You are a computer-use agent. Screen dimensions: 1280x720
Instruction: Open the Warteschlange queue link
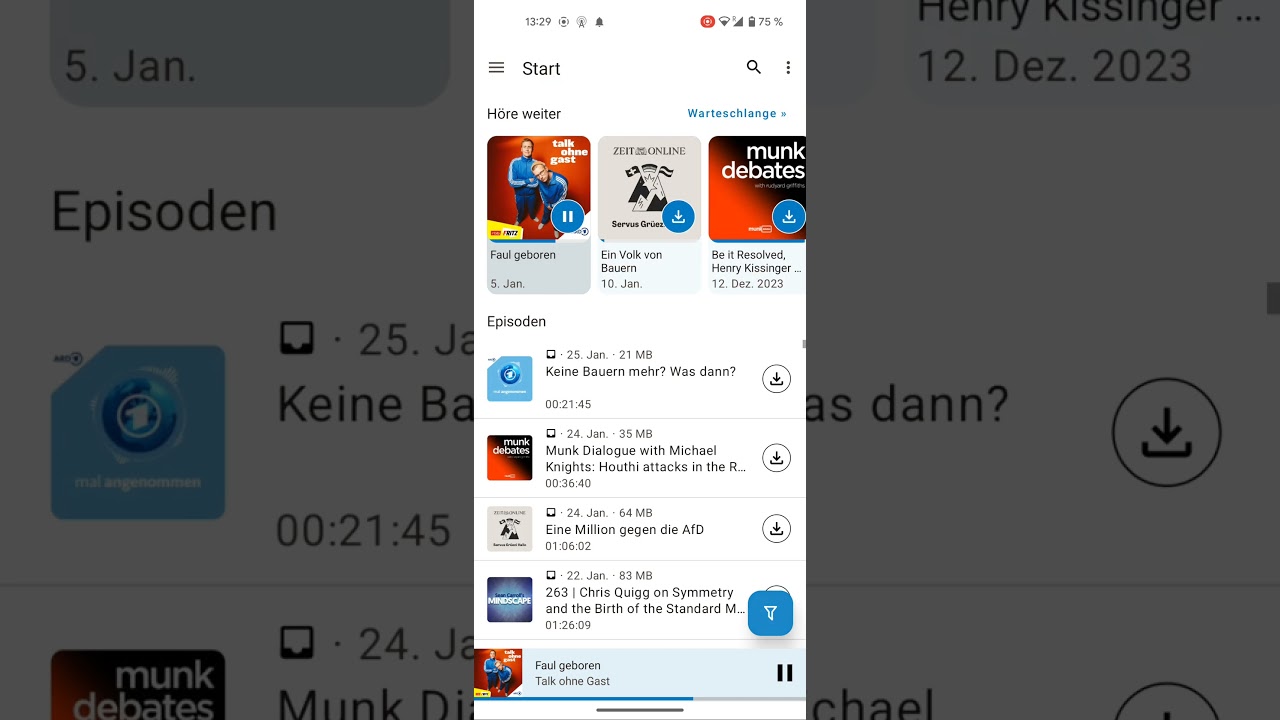click(737, 114)
